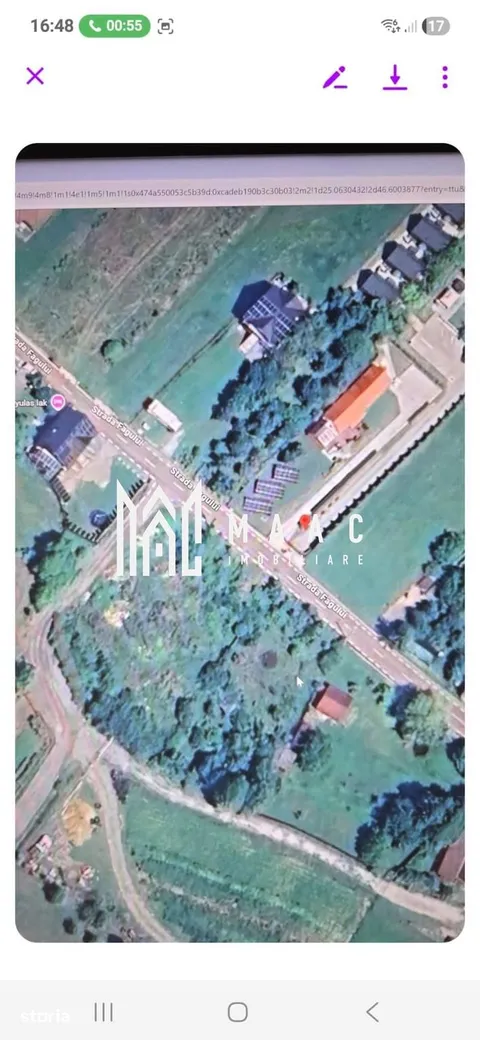Download the image

(x=394, y=77)
